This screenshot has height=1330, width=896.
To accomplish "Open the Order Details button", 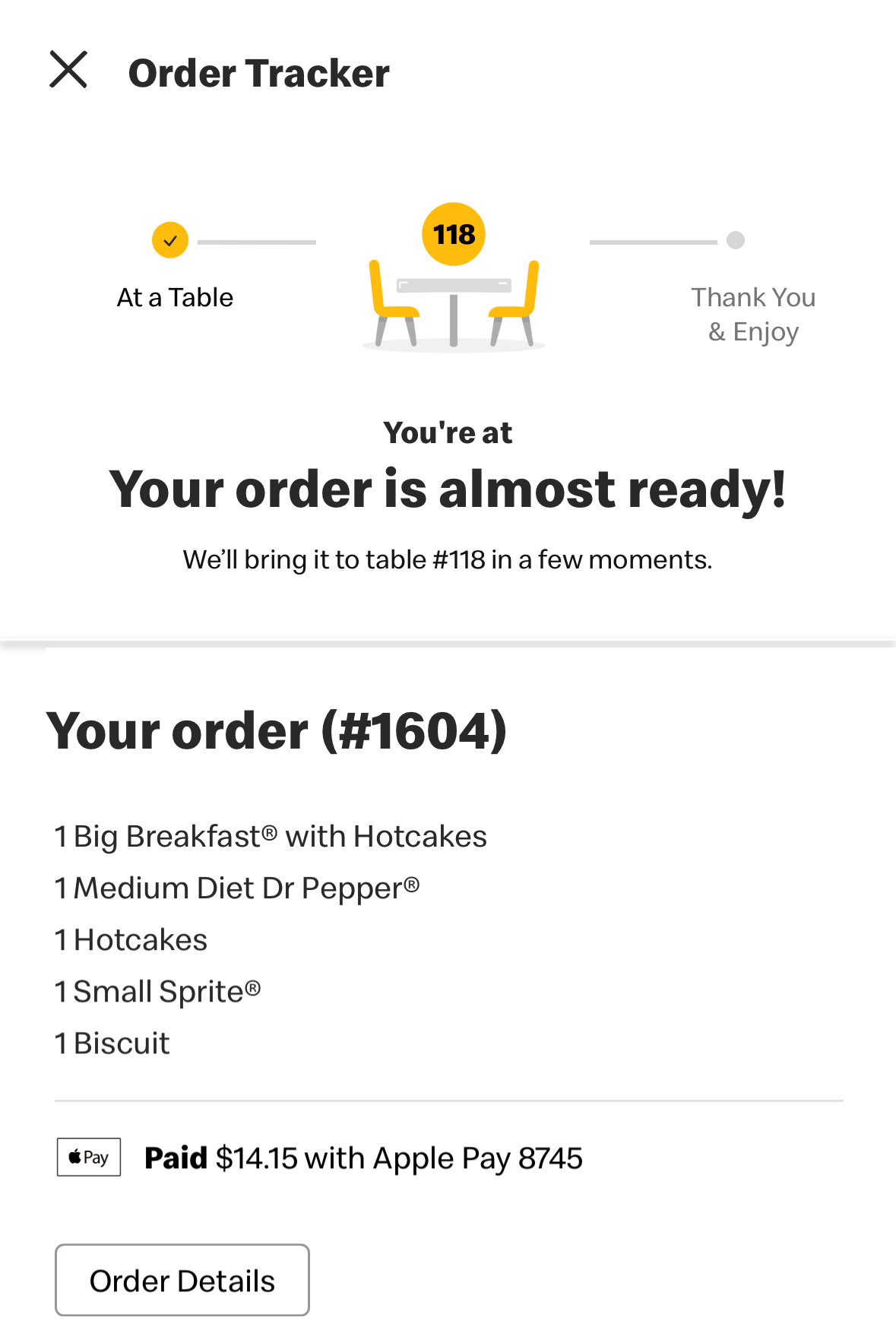I will coord(182,1280).
